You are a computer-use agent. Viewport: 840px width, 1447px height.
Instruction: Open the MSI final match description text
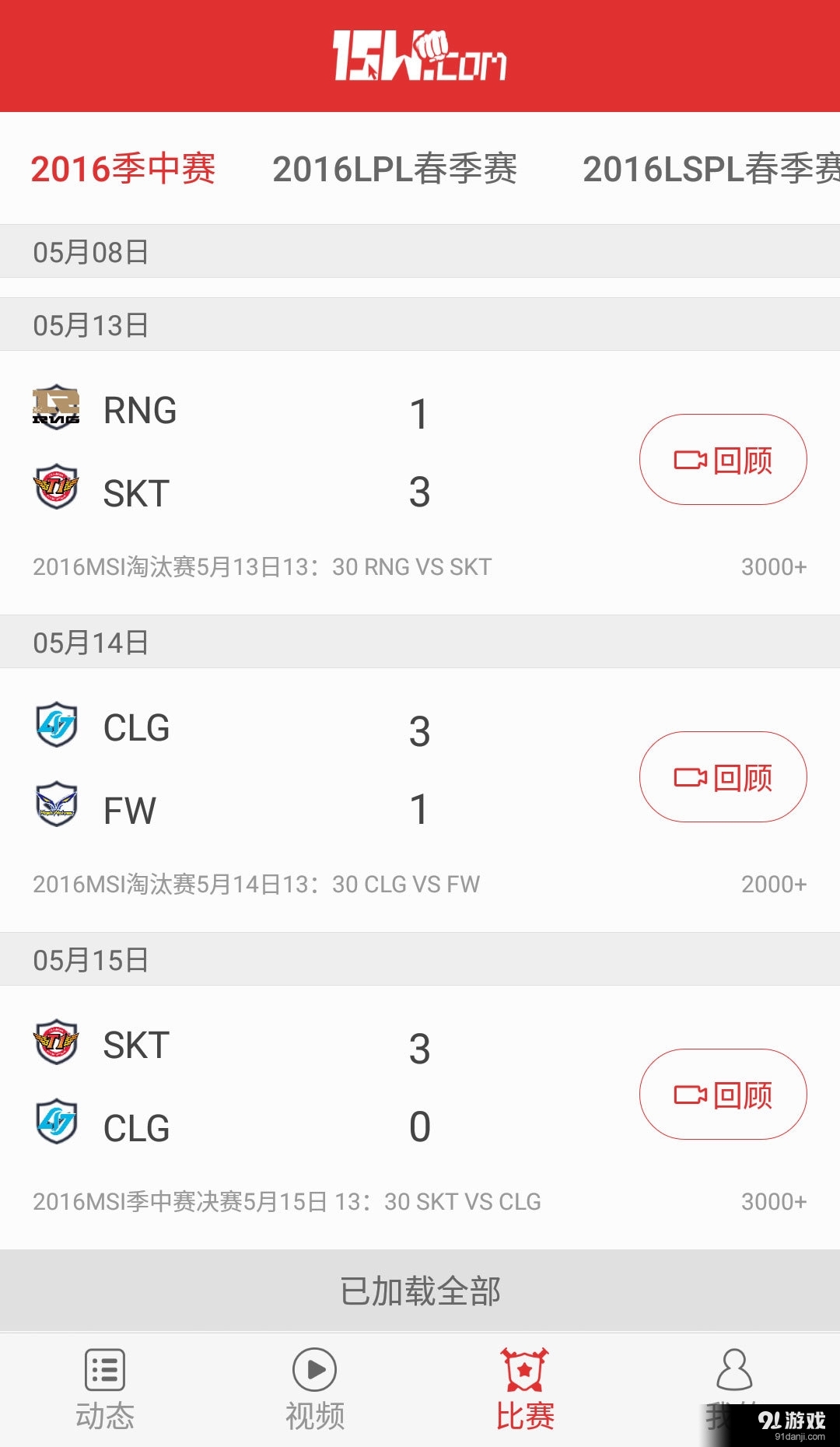pos(288,1201)
